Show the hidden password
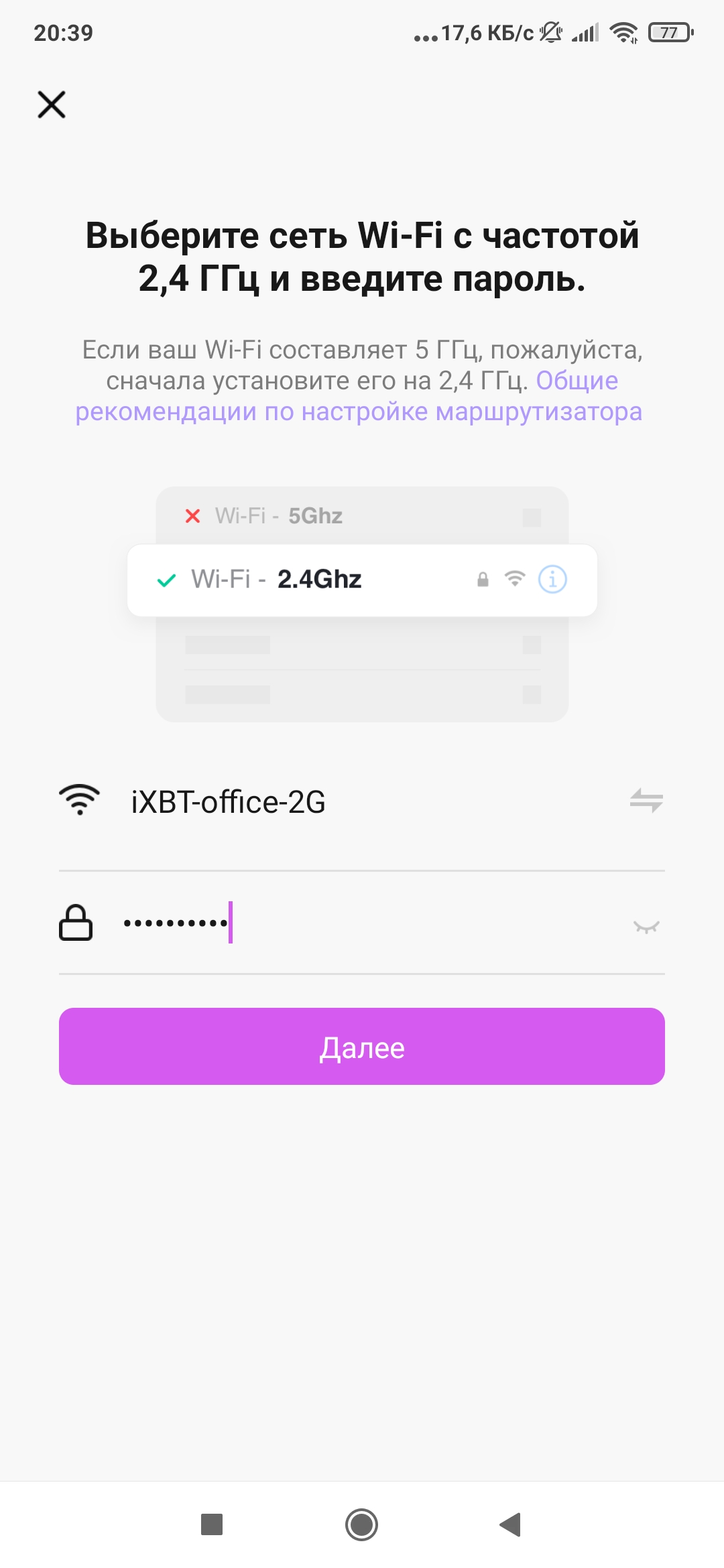The height and width of the screenshot is (1568, 724). pyautogui.click(x=646, y=926)
